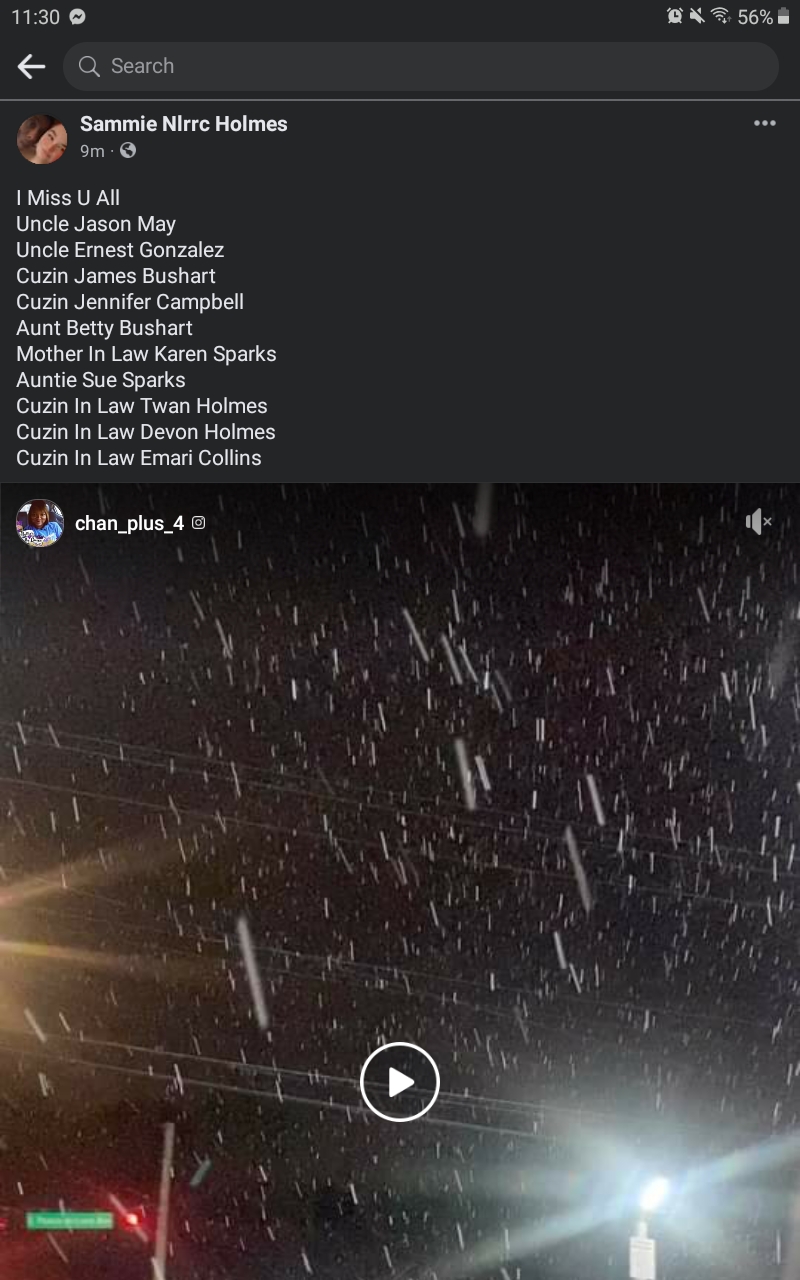
Task: Unmute the video sound
Action: (x=758, y=521)
